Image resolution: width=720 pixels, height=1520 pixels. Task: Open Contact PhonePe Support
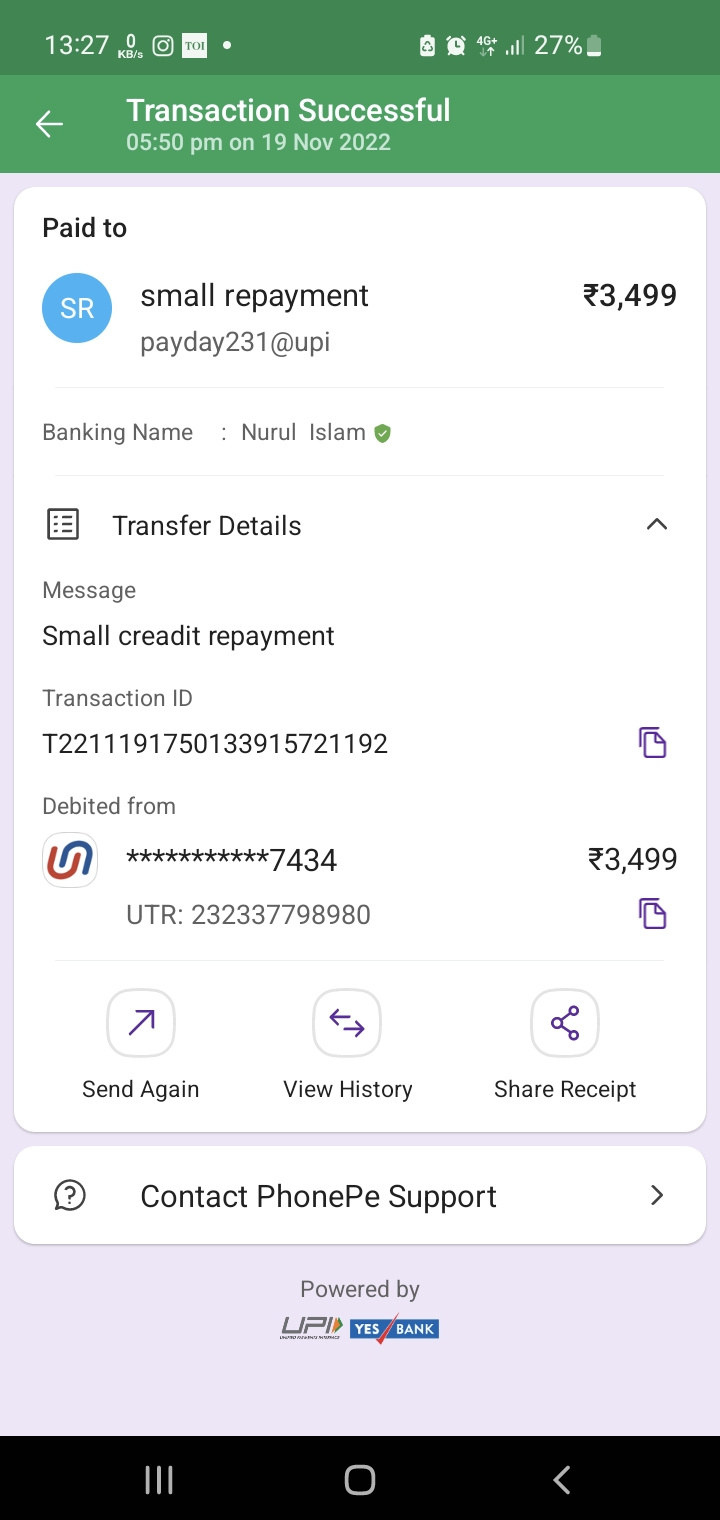(x=360, y=1196)
